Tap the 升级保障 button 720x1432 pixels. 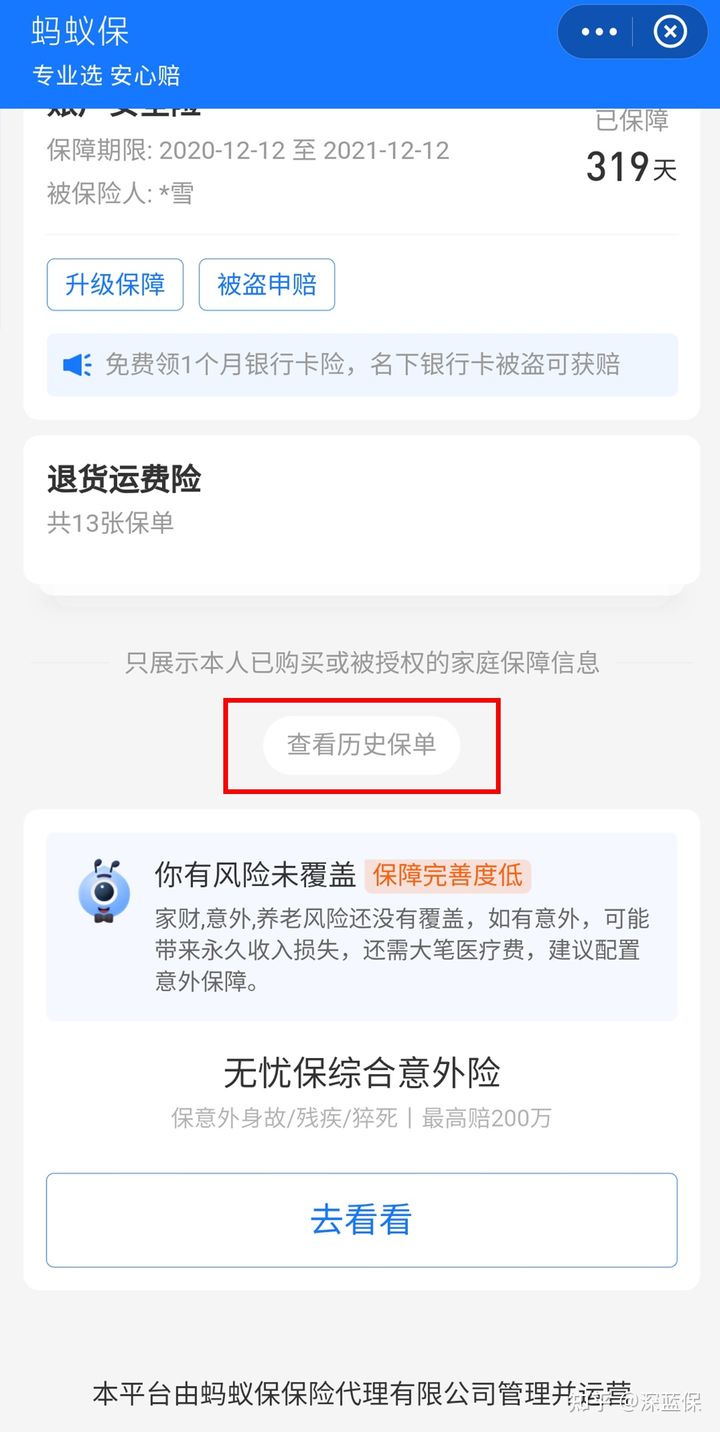pyautogui.click(x=115, y=284)
